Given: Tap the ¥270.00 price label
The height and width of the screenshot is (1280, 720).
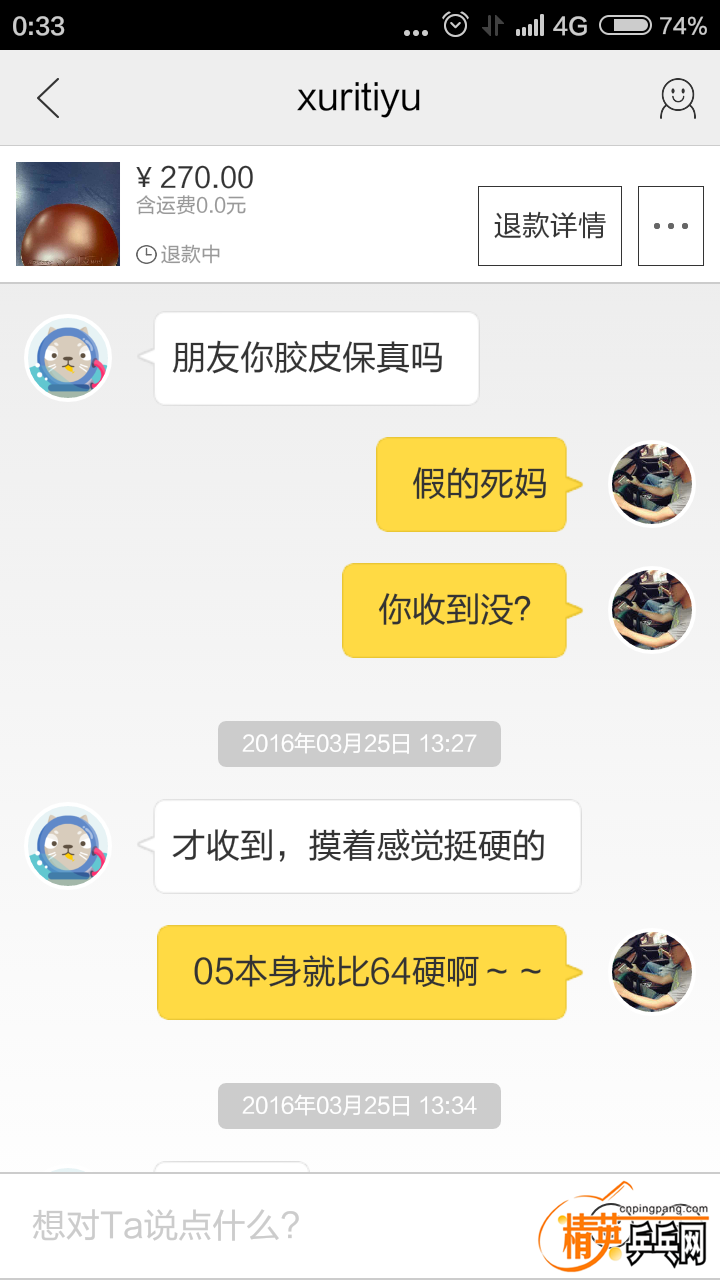Looking at the screenshot, I should (196, 178).
